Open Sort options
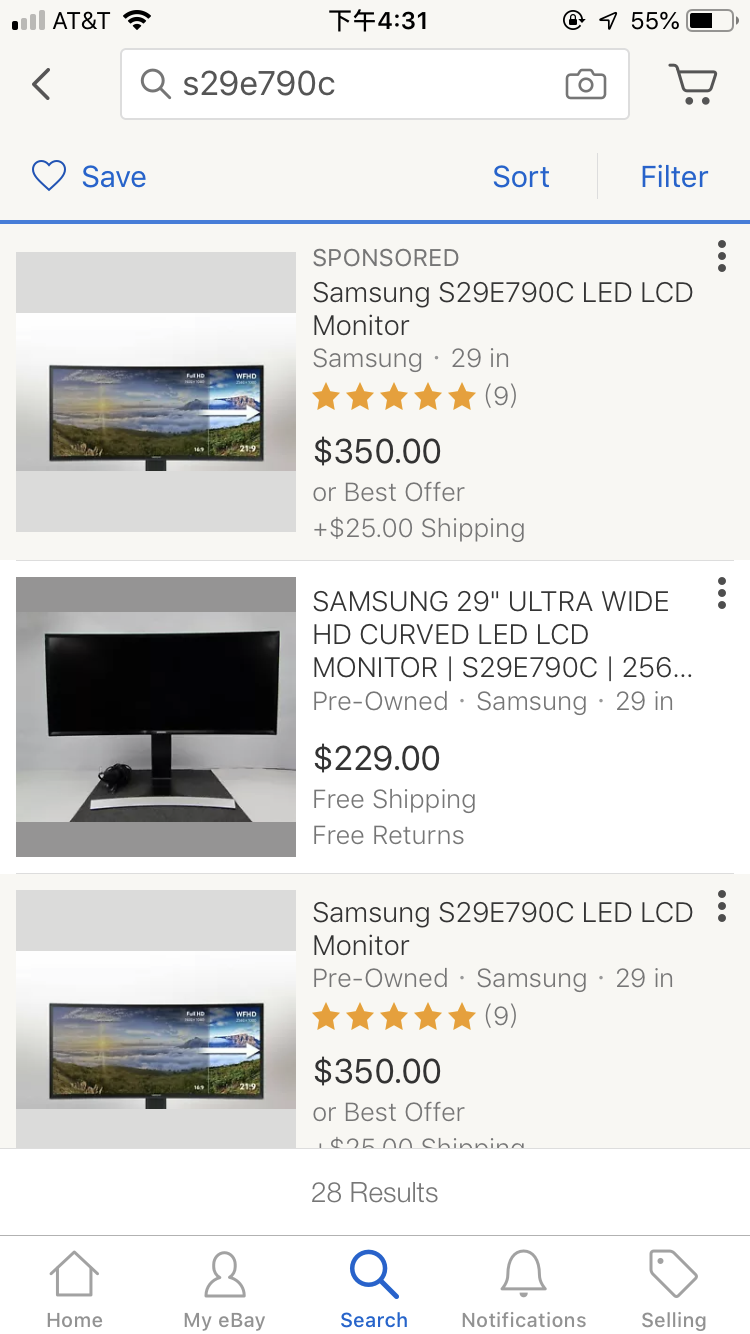Screen dimensions: 750x1334 (x=521, y=177)
